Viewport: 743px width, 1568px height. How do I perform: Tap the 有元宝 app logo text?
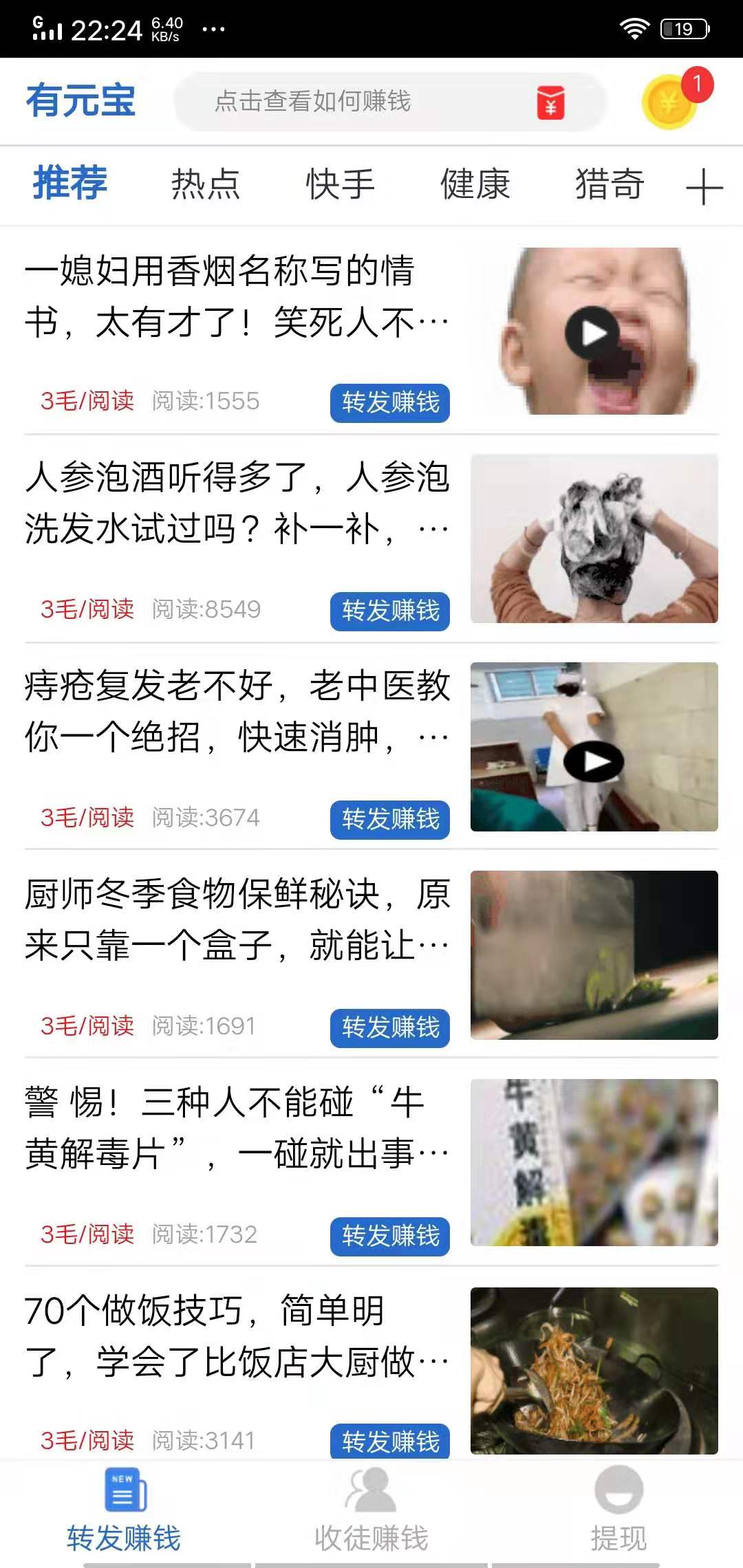coord(80,101)
